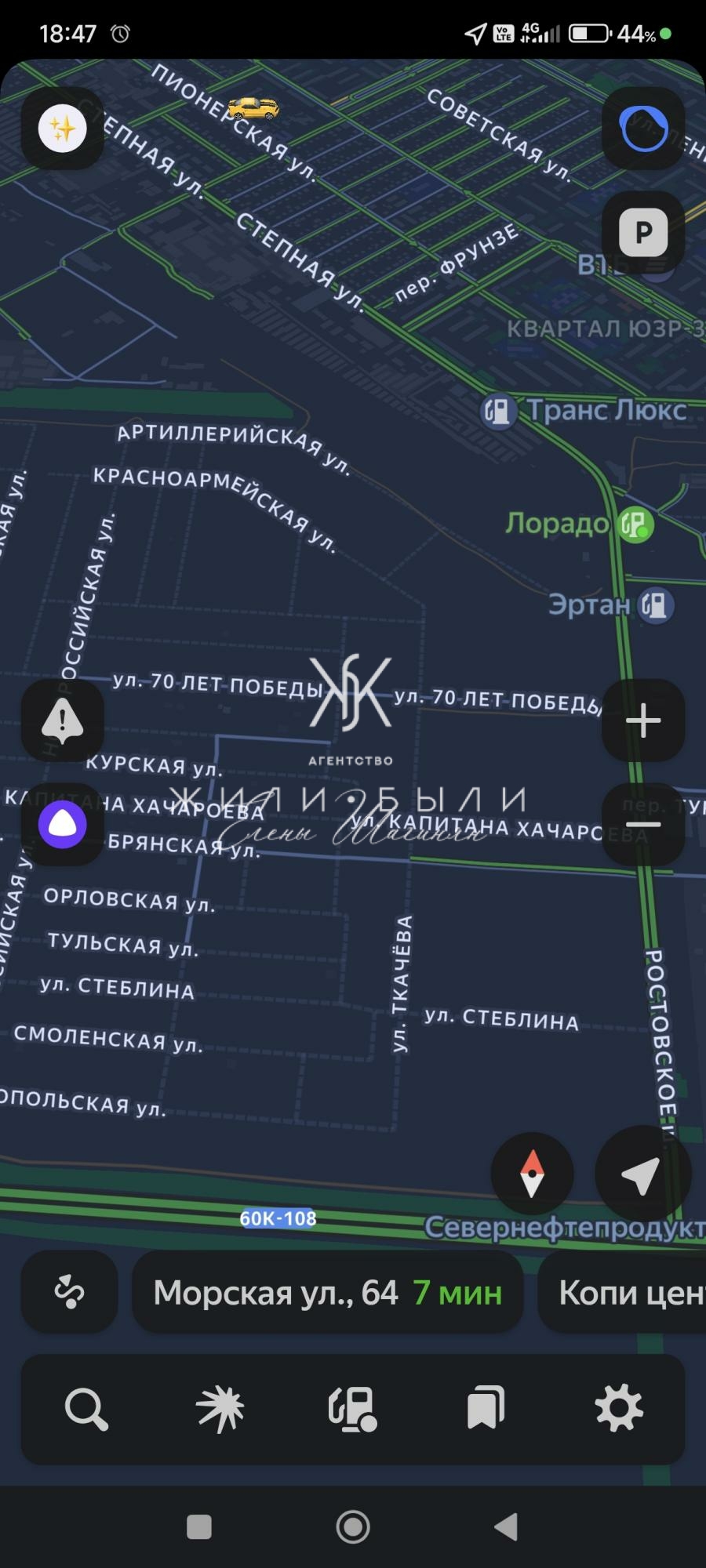Open the Alice circle button at top
Viewport: 706px width, 1568px height.
[x=643, y=128]
